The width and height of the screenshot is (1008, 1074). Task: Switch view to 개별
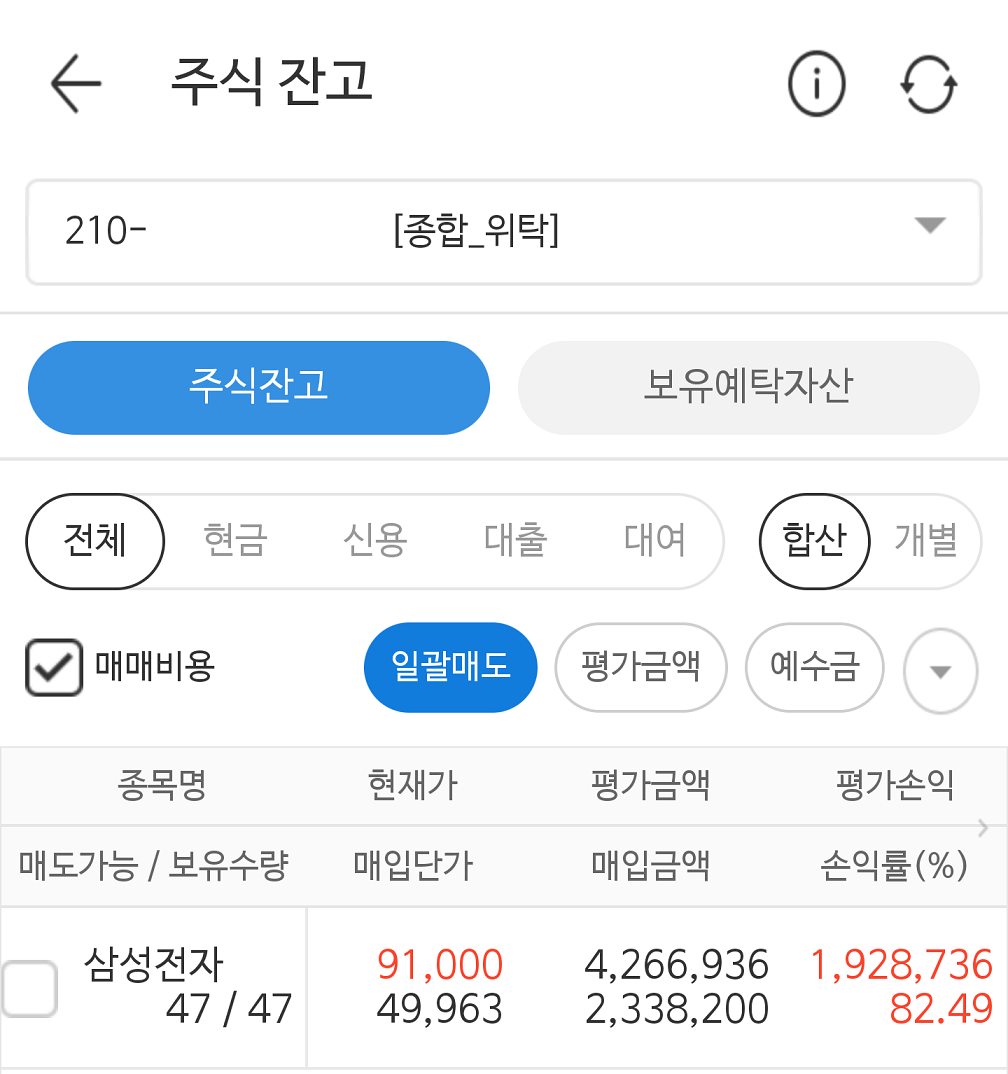coord(925,541)
